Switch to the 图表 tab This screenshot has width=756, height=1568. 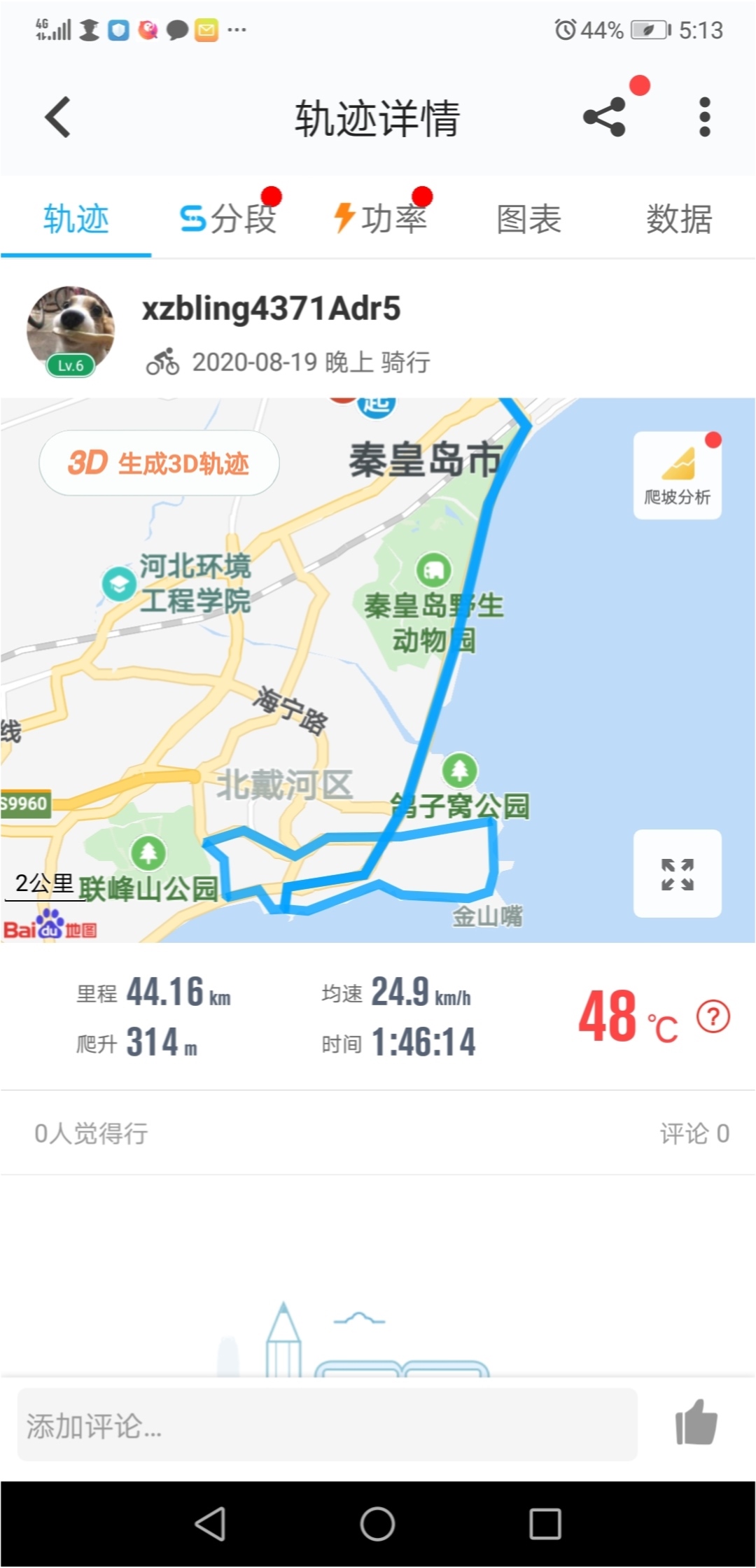[528, 219]
